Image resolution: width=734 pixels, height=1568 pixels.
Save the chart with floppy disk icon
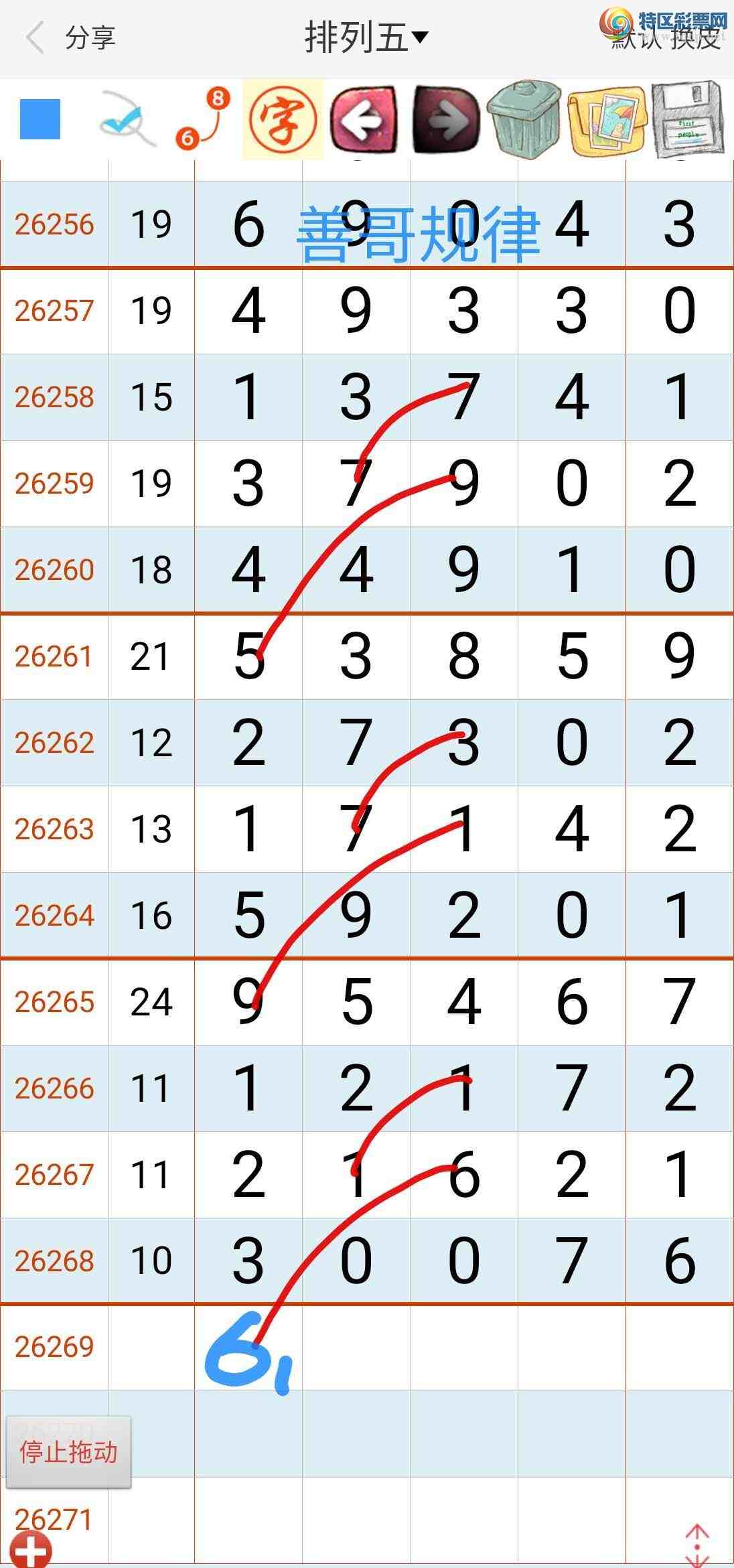click(688, 120)
